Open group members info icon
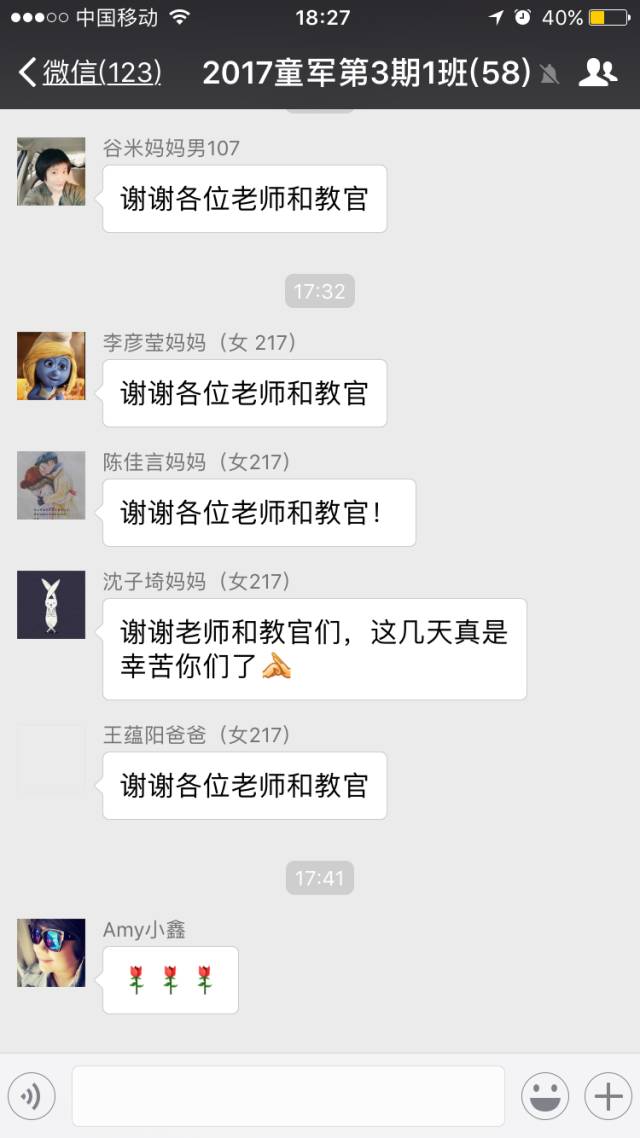 tap(598, 72)
